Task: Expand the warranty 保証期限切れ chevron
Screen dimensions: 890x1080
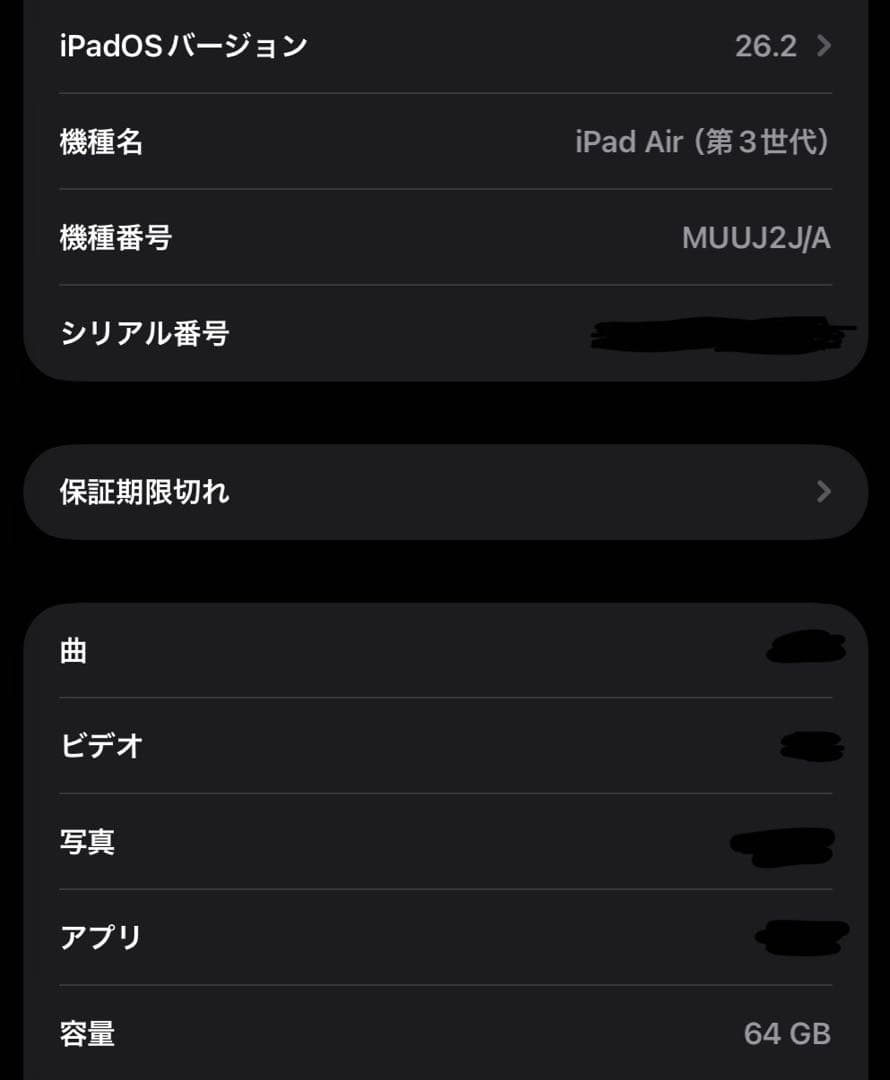Action: click(822, 492)
